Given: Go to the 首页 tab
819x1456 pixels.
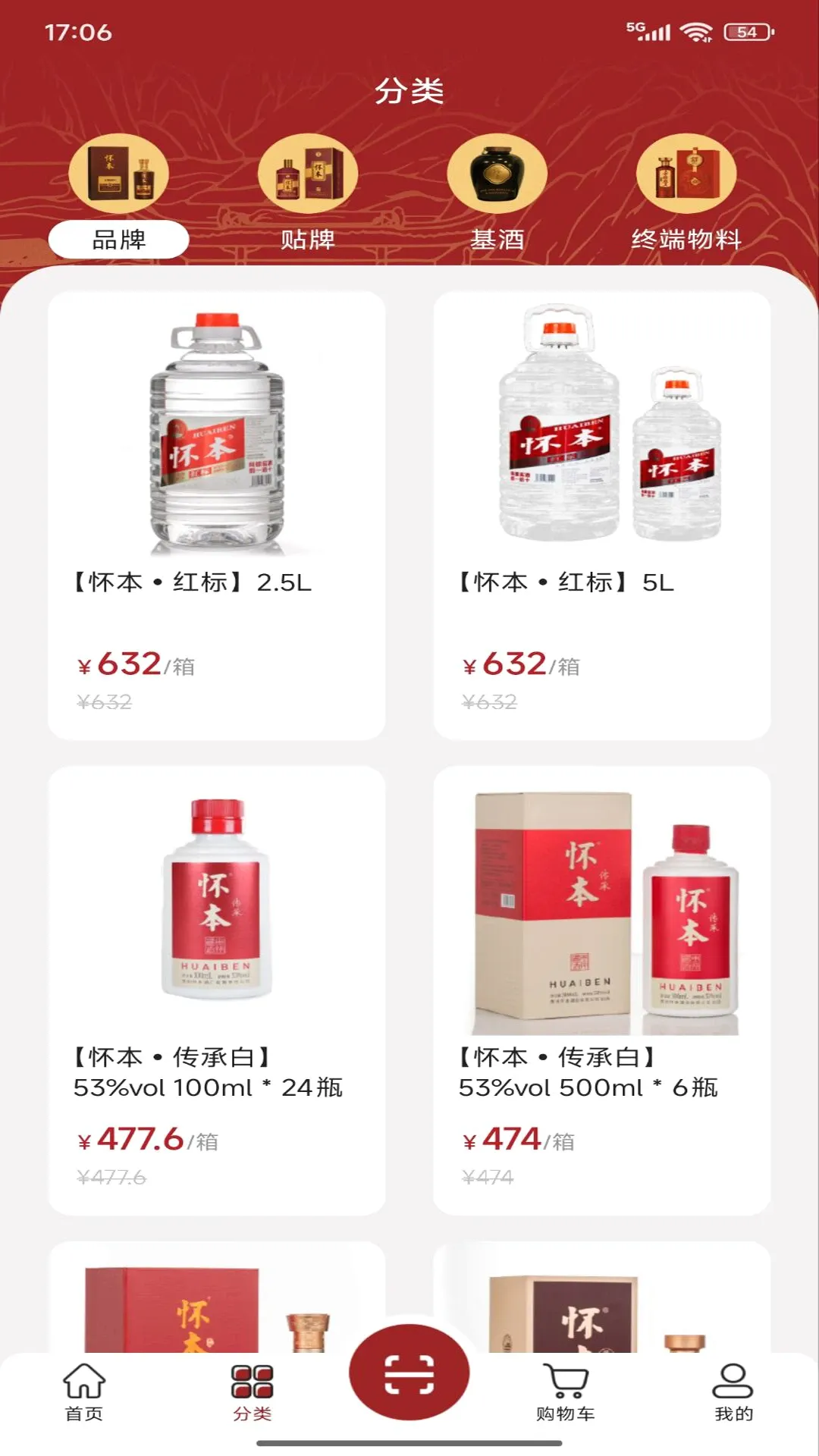Looking at the screenshot, I should (84, 1392).
